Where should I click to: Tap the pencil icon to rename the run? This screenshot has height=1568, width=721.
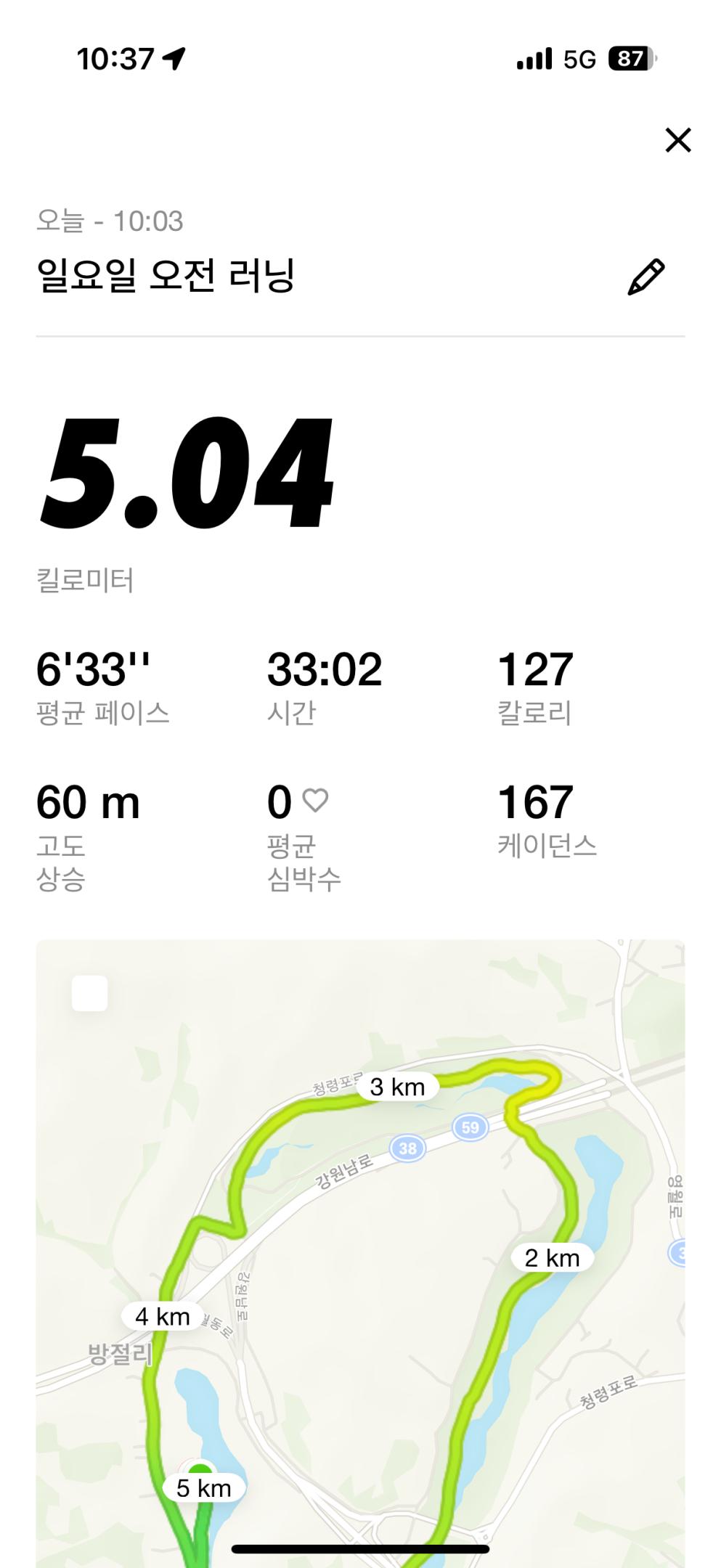pos(647,274)
